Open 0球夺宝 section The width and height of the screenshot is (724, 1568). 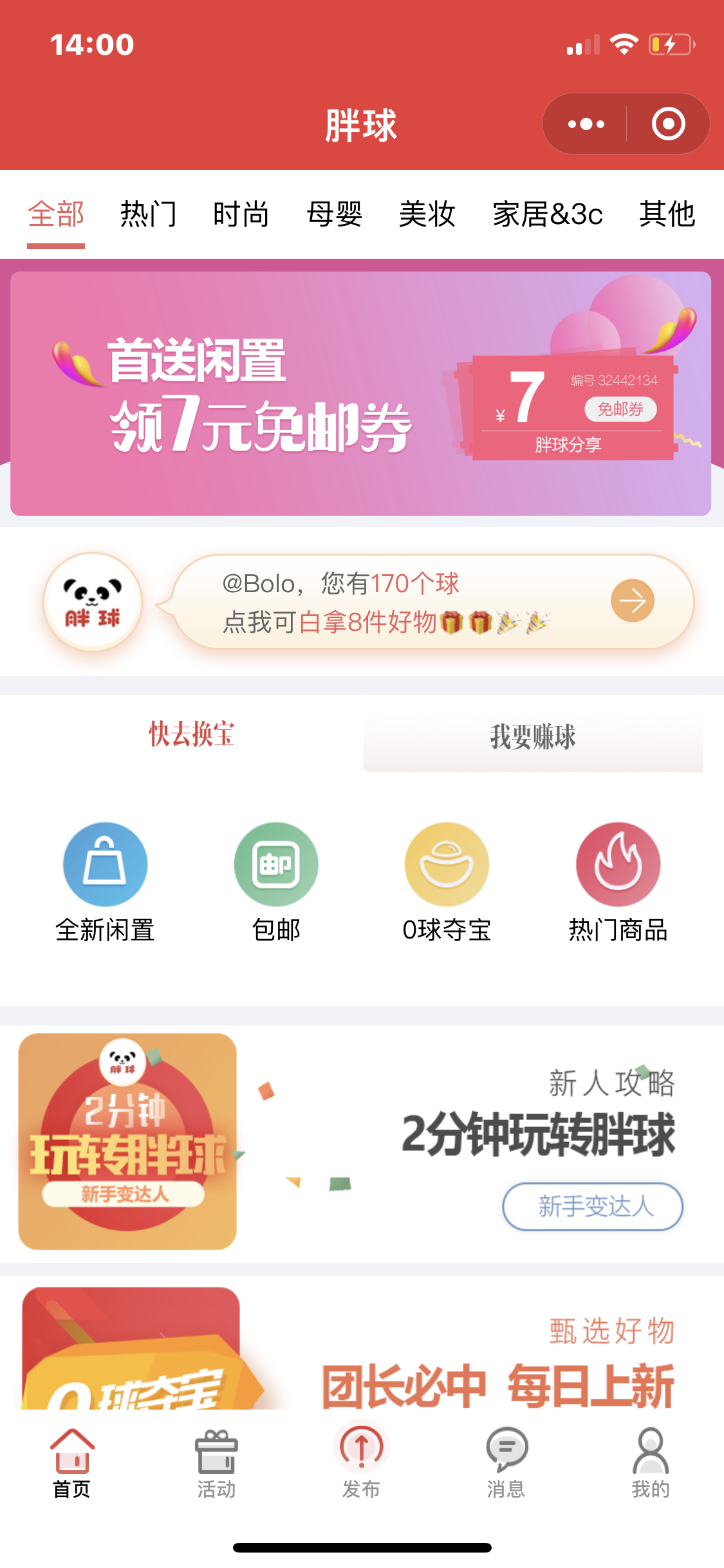(x=447, y=882)
